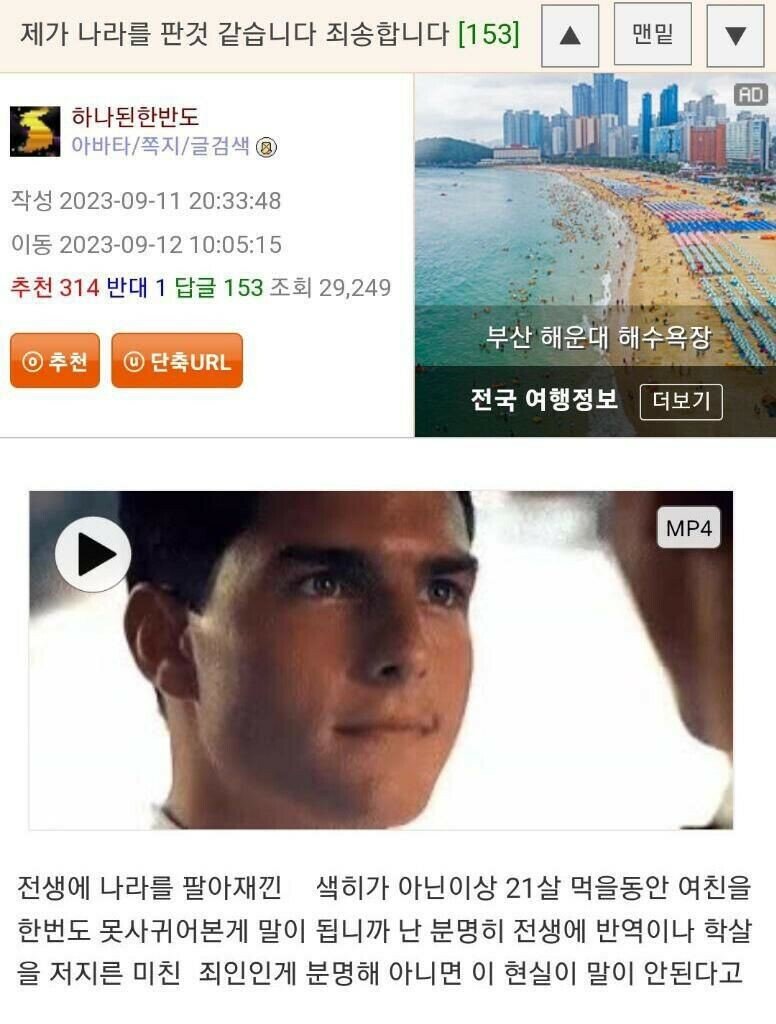Recommend this post with 추천 button
The width and height of the screenshot is (776, 1024).
pos(55,361)
